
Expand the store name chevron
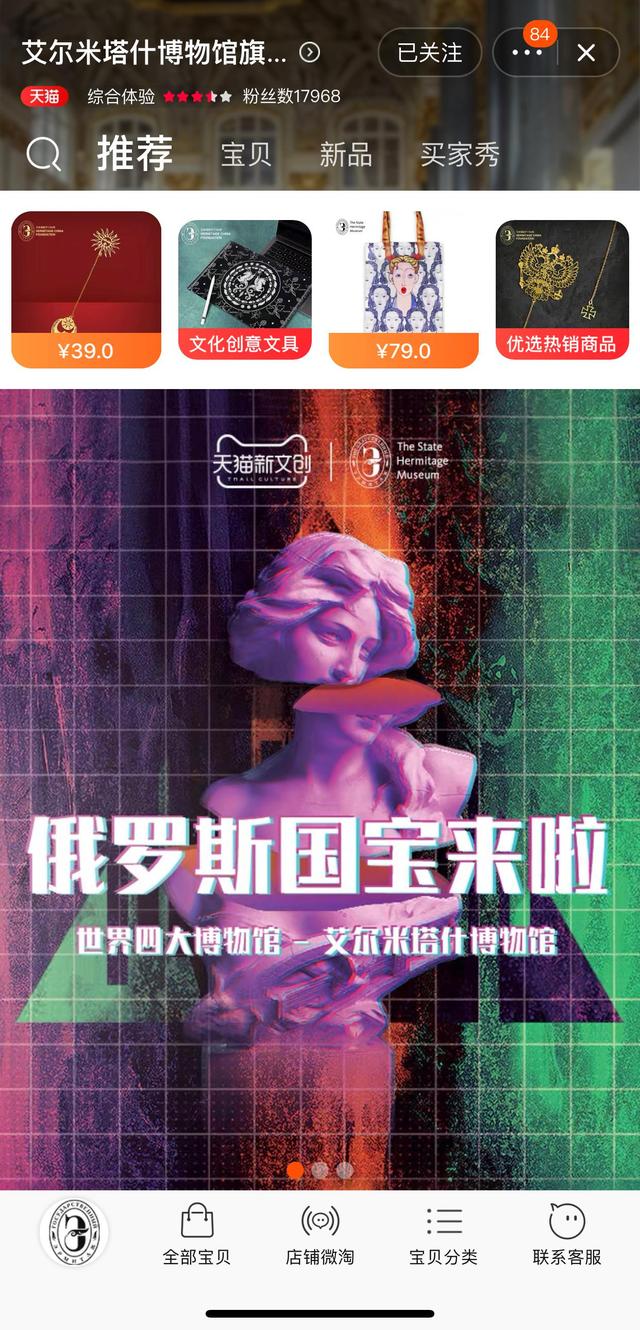[x=310, y=52]
